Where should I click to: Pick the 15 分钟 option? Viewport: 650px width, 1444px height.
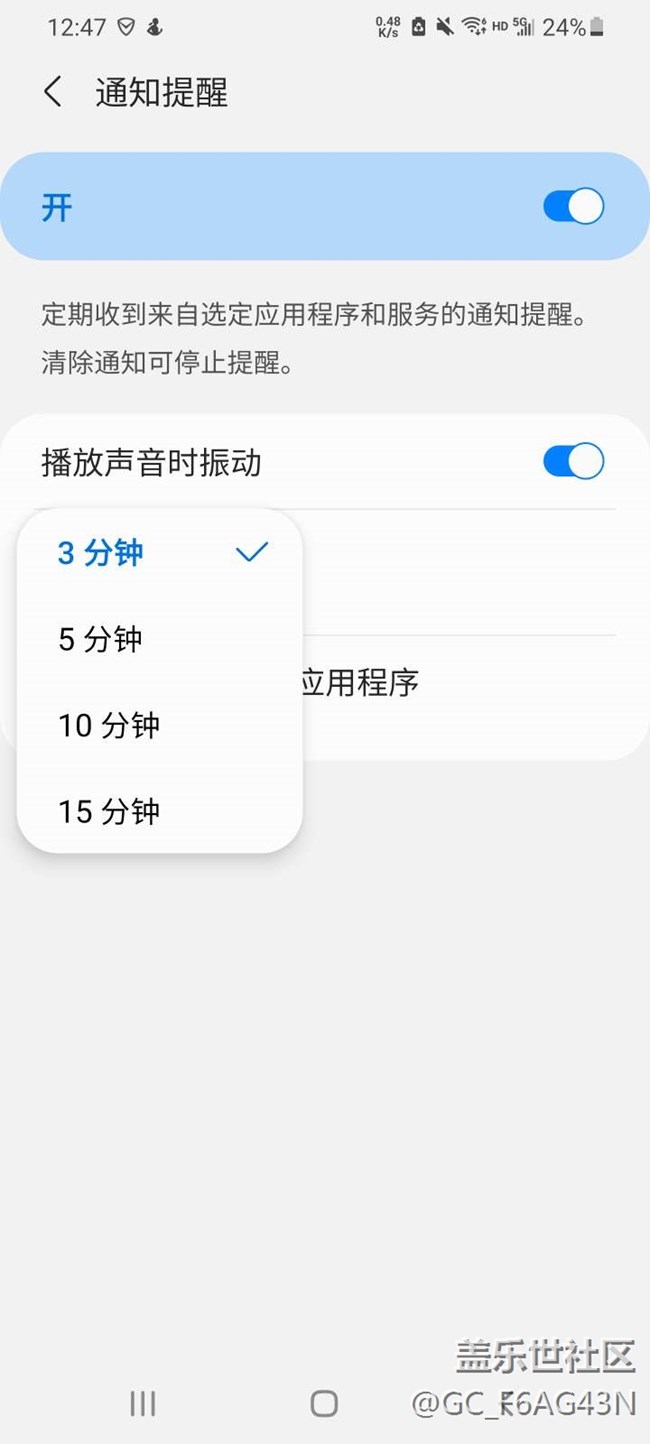point(160,811)
